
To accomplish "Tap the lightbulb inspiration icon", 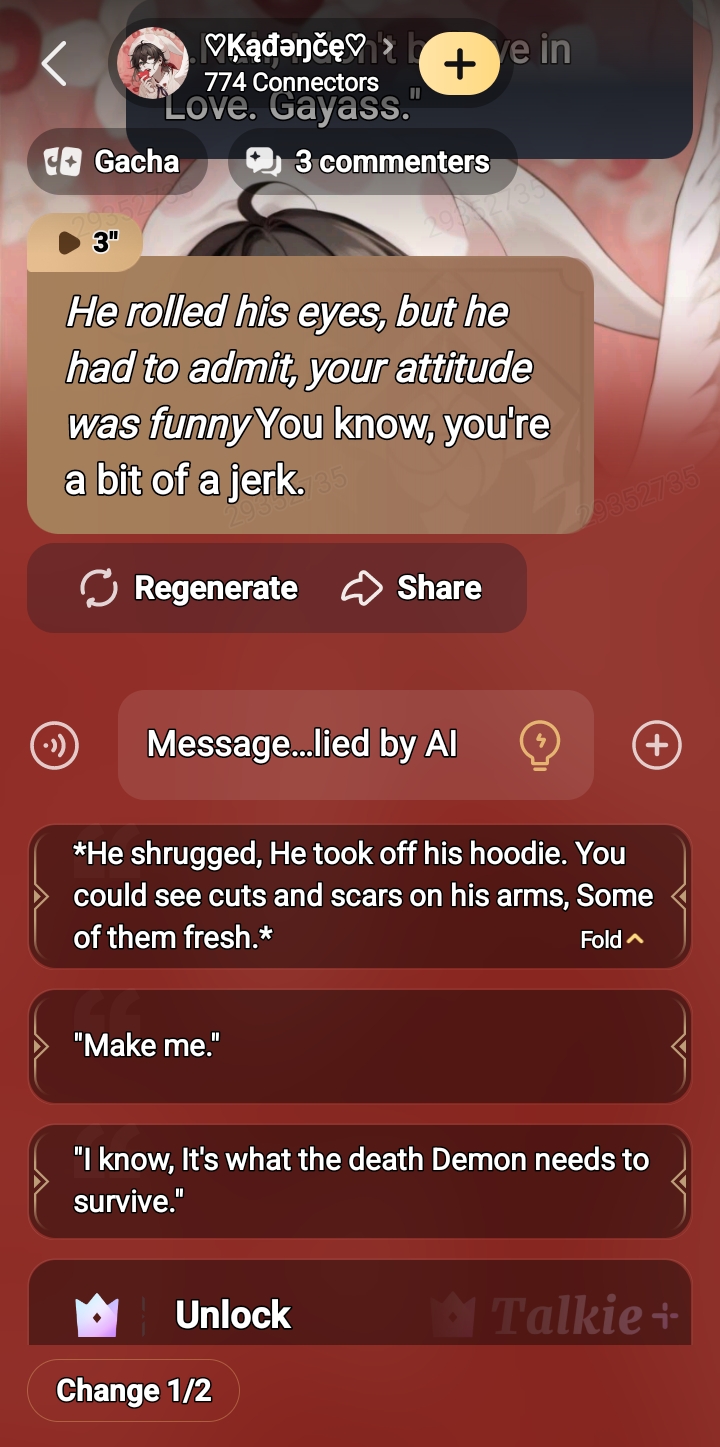I will click(x=540, y=745).
